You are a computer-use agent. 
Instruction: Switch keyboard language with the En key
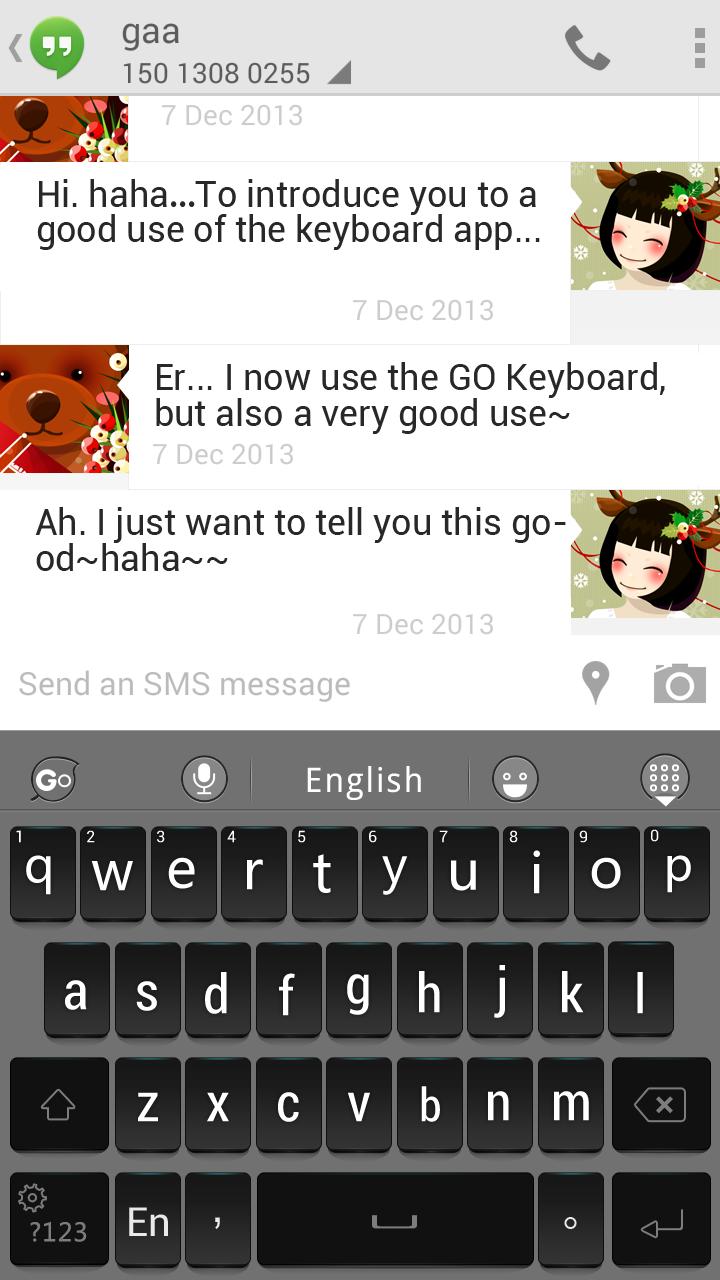tap(148, 1221)
